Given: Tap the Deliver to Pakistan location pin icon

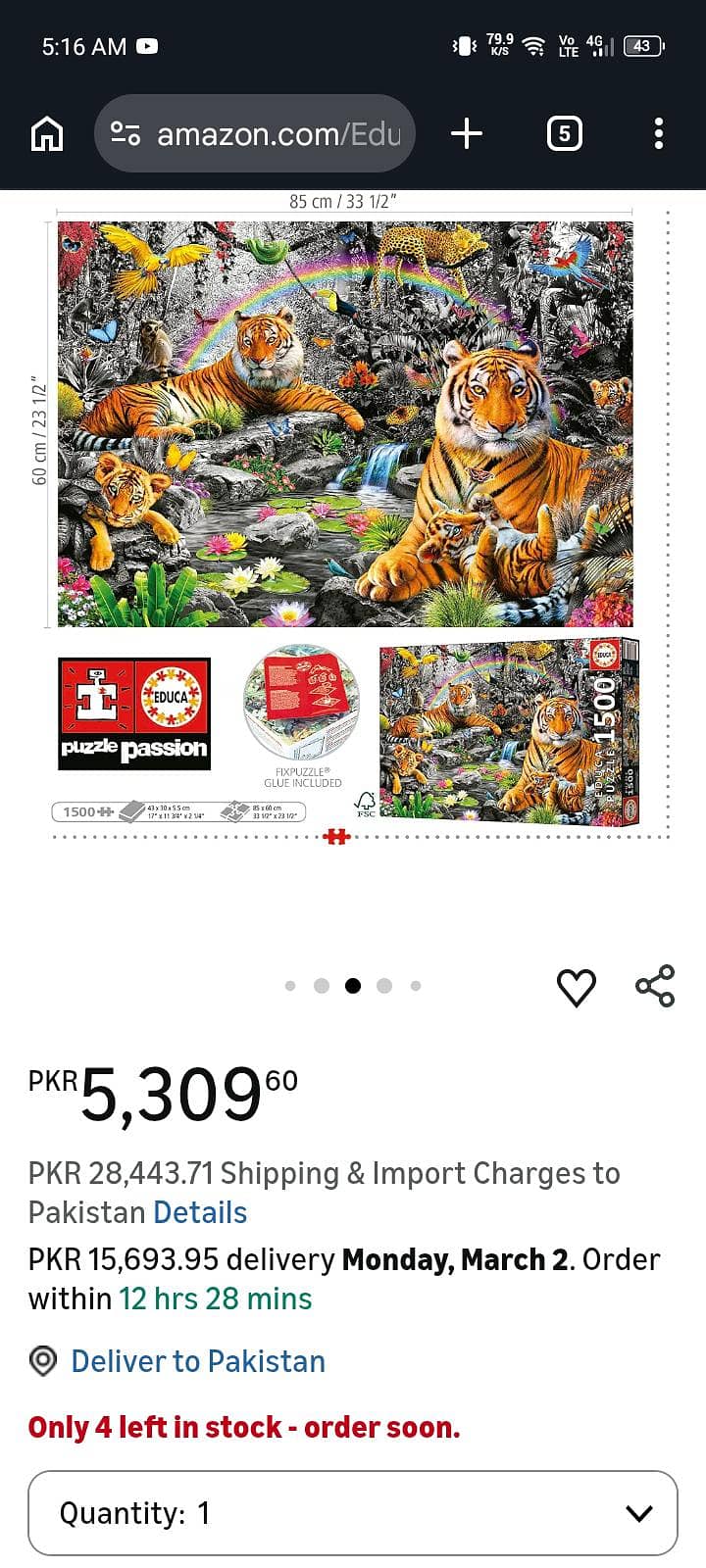Looking at the screenshot, I should point(41,1361).
